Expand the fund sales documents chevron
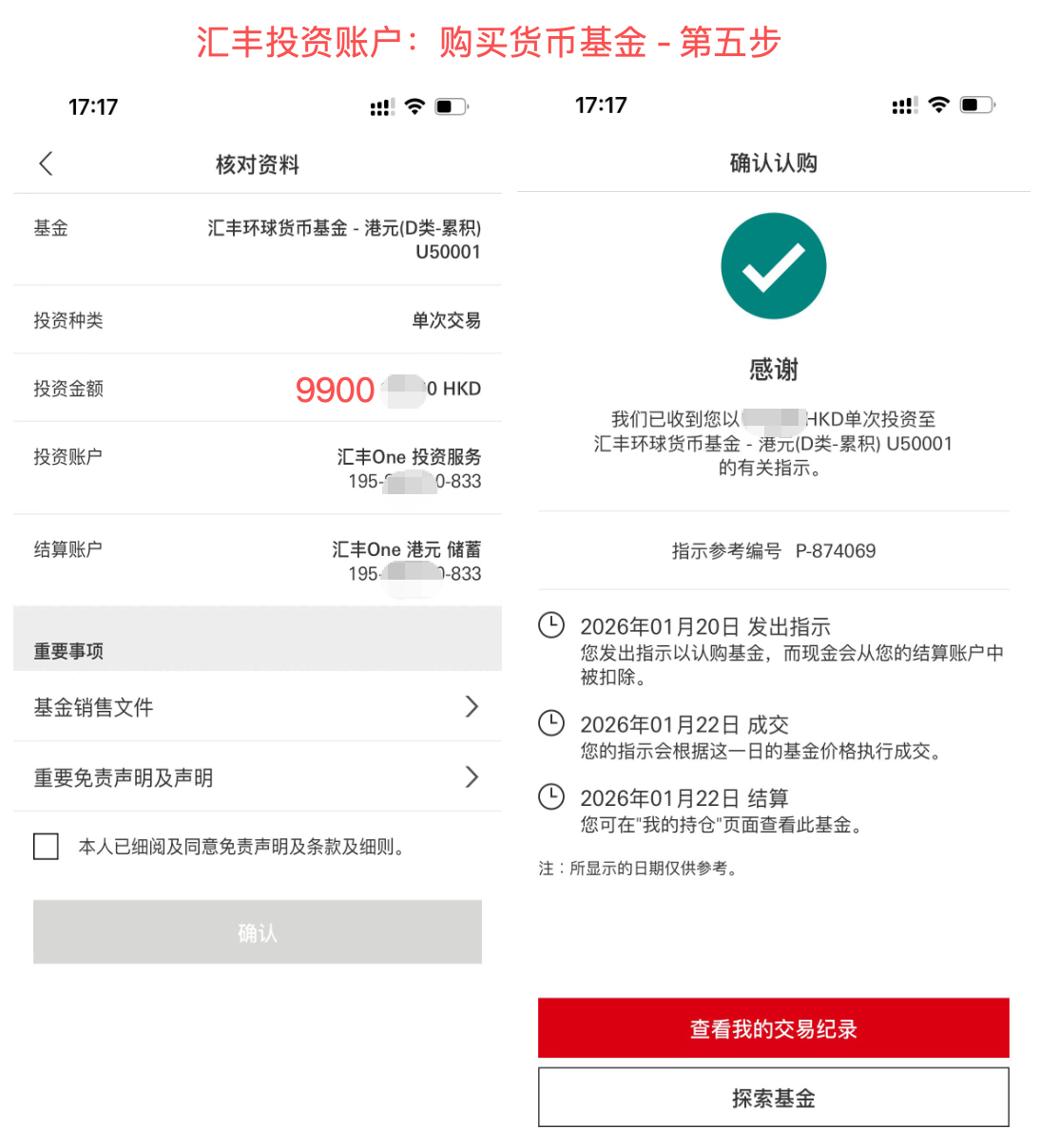Viewport: 1040px width, 1148px height. (472, 706)
